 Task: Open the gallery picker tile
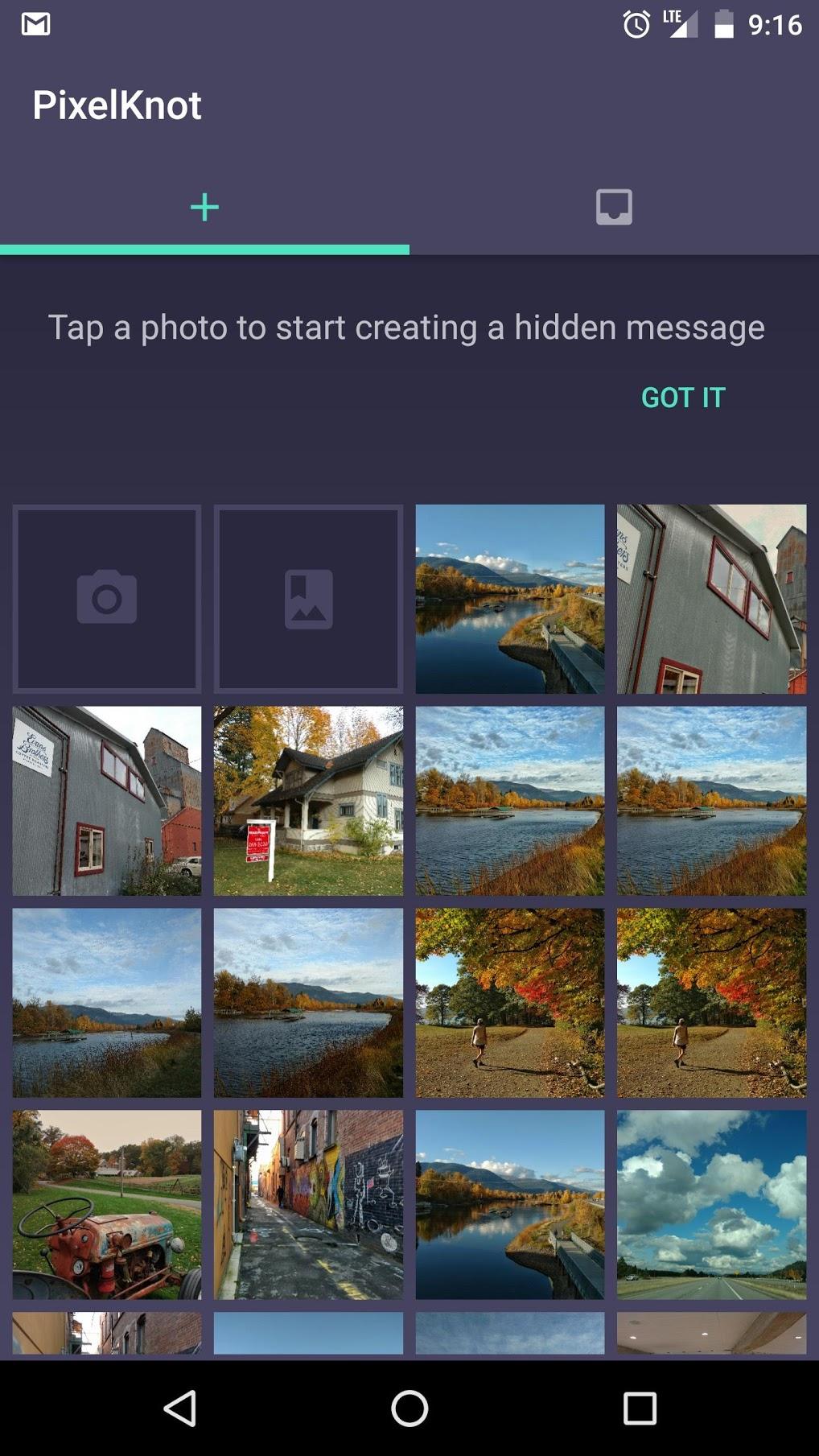click(308, 599)
